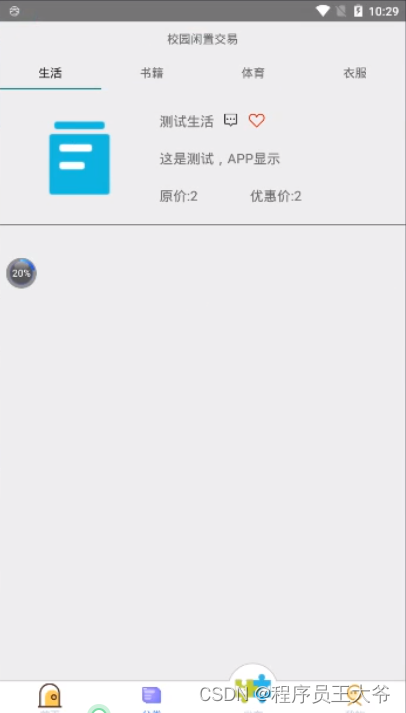Select the 体育 category tab
Image resolution: width=406 pixels, height=713 pixels.
253,73
